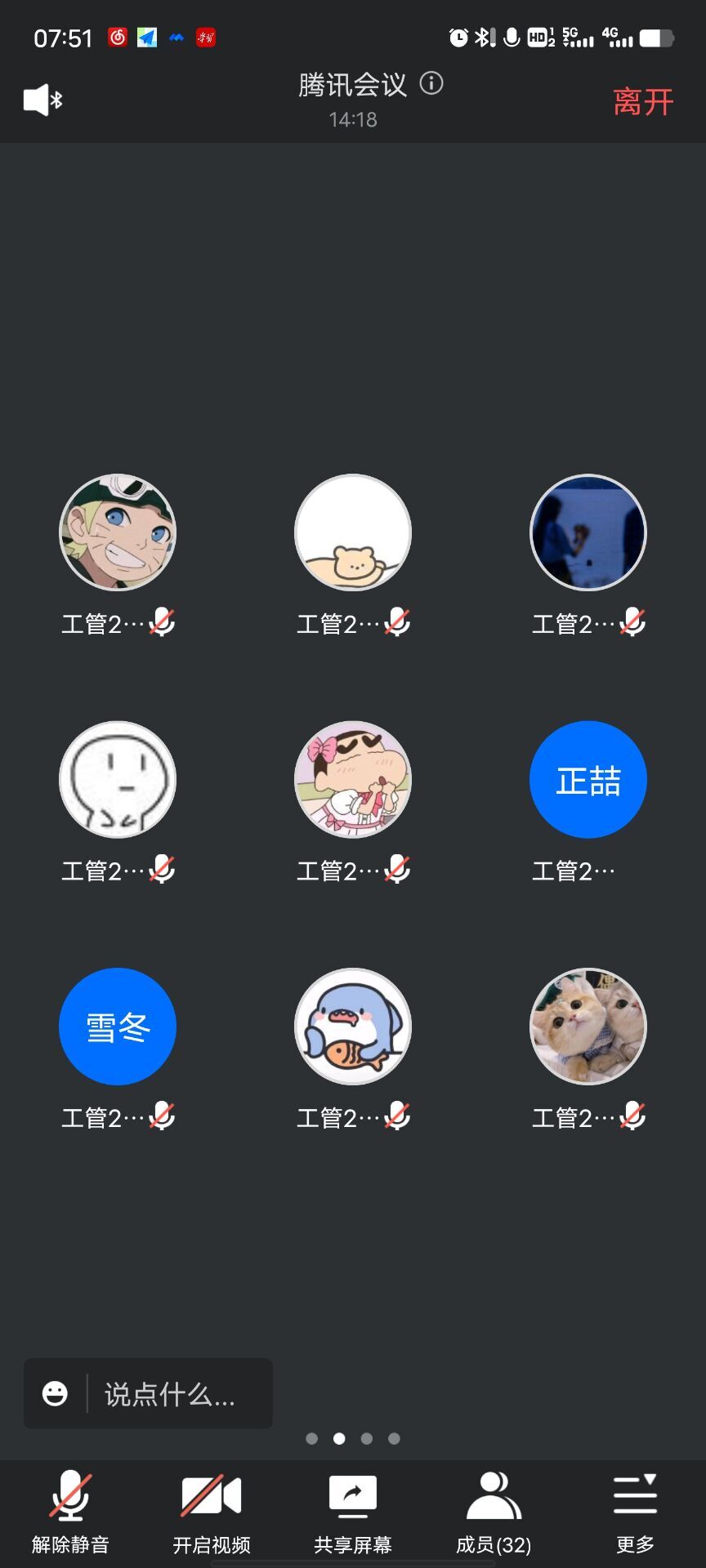Tap the doodle face avatar participant
Screen dimensions: 706x1568
click(118, 780)
